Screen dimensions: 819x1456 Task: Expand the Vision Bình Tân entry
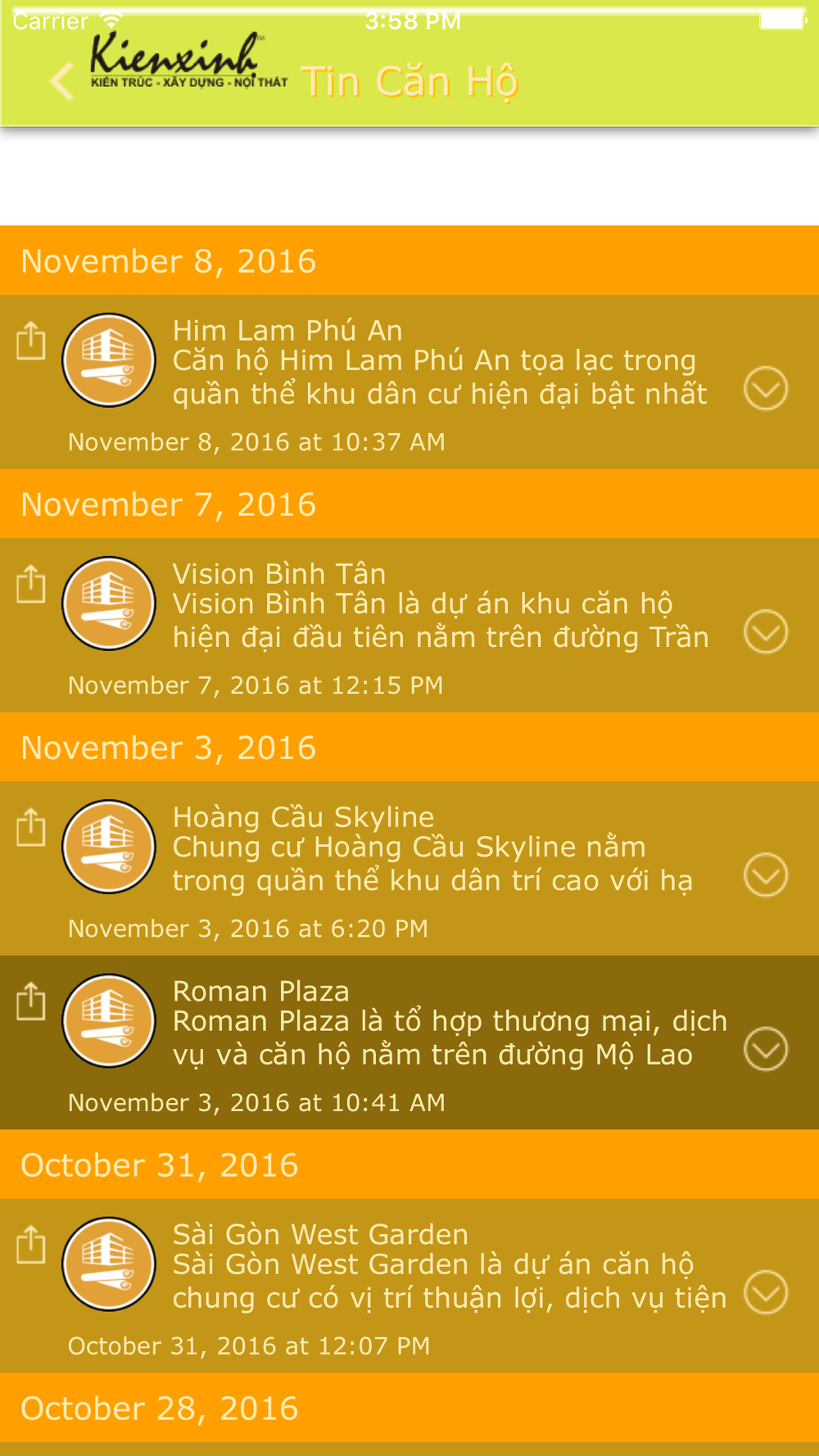click(766, 631)
